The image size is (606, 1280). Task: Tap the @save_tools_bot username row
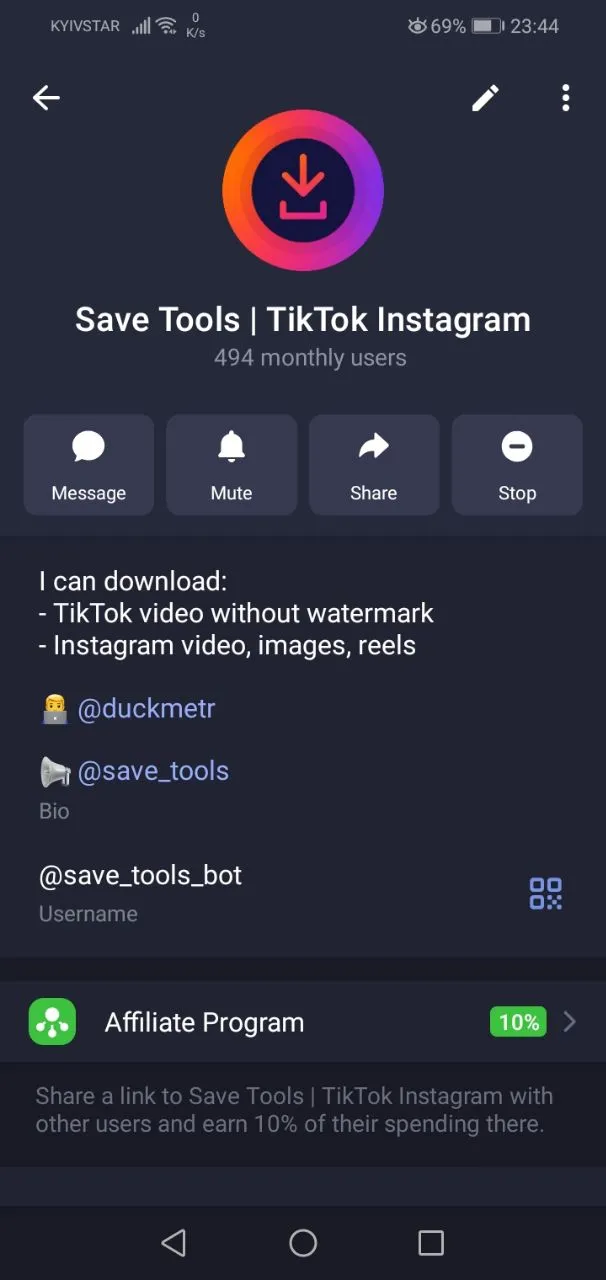(141, 890)
